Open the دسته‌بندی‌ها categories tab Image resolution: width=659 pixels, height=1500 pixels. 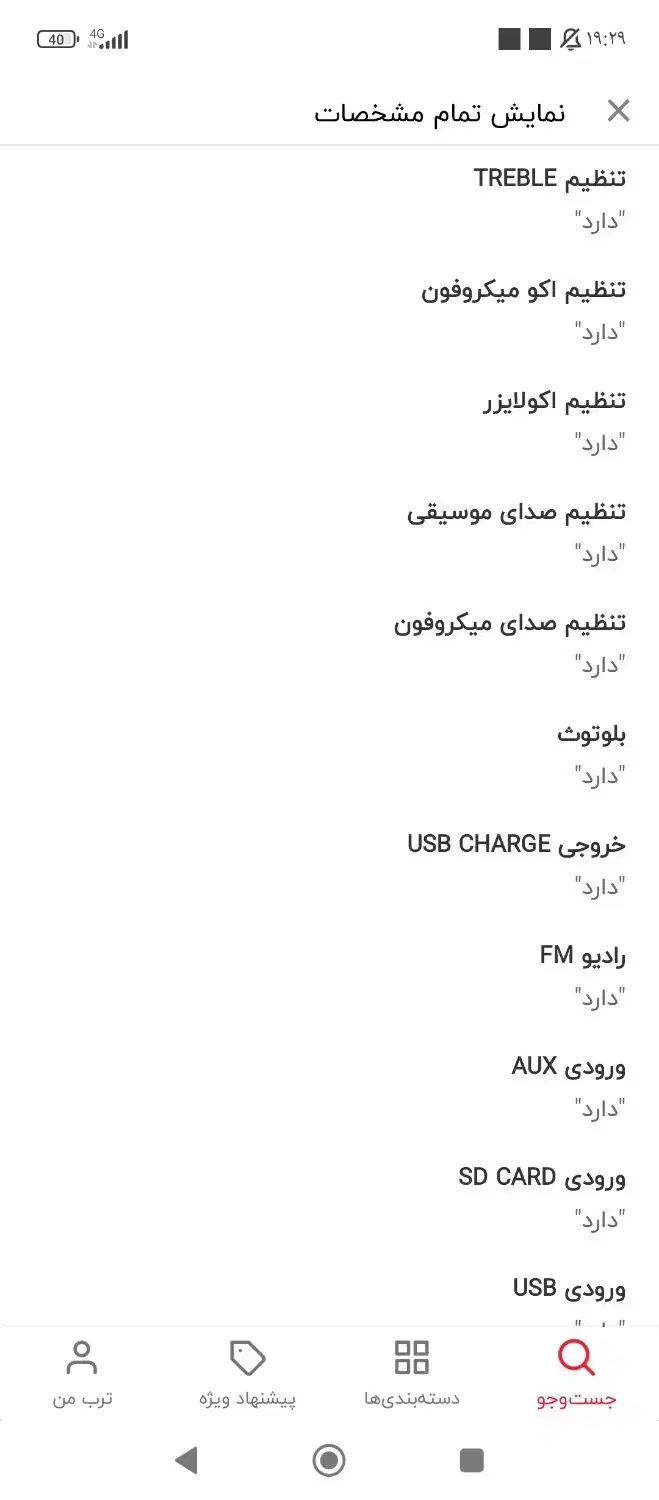click(x=411, y=1373)
